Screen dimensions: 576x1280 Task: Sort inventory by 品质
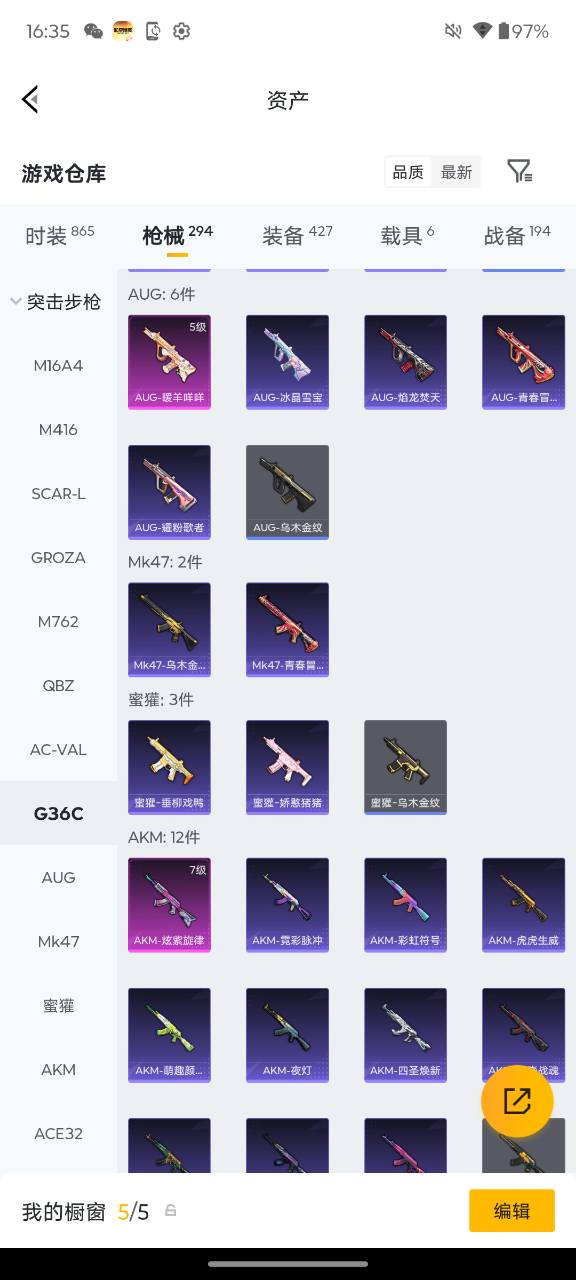(408, 172)
